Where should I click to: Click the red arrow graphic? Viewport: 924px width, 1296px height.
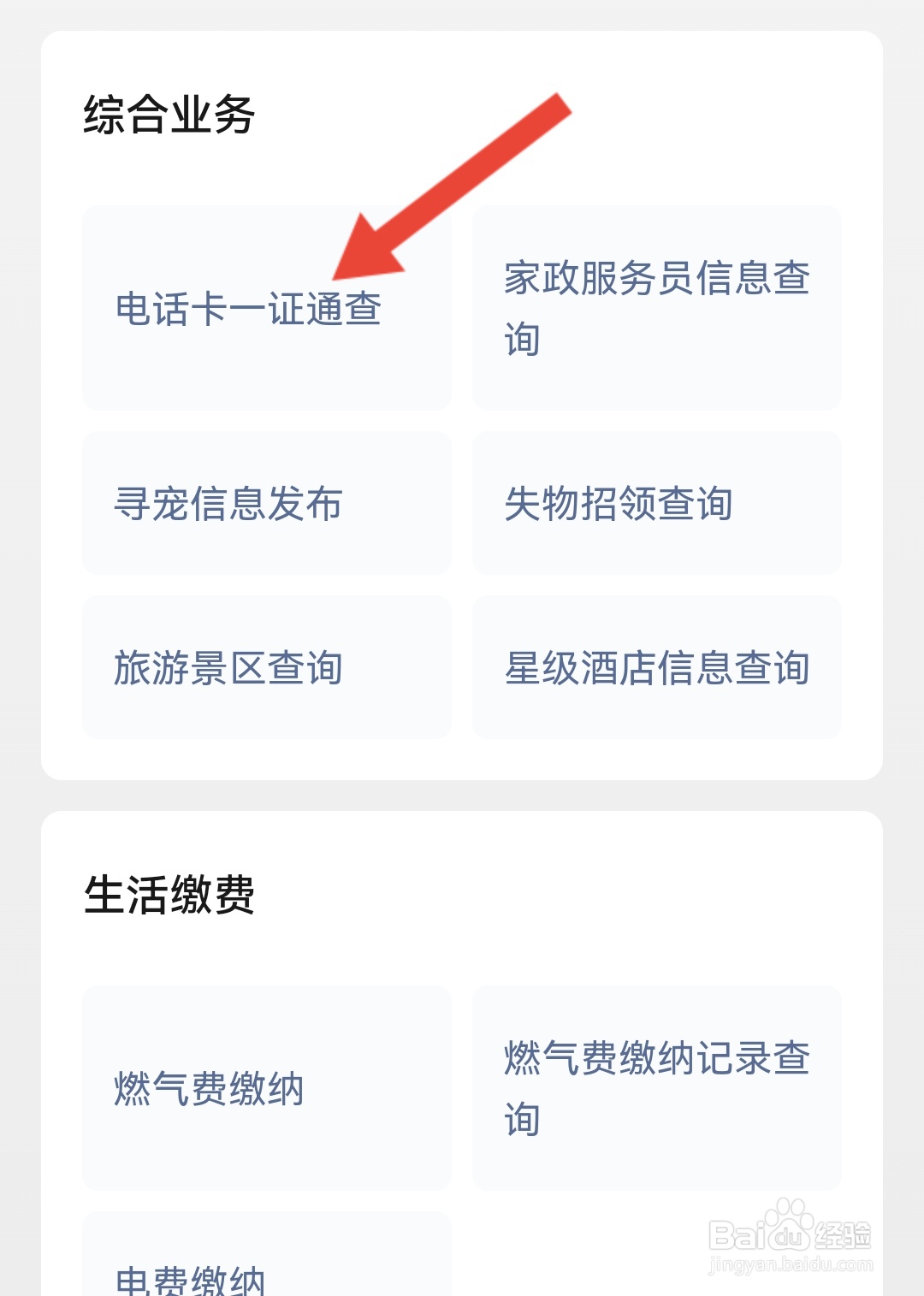pos(453,188)
